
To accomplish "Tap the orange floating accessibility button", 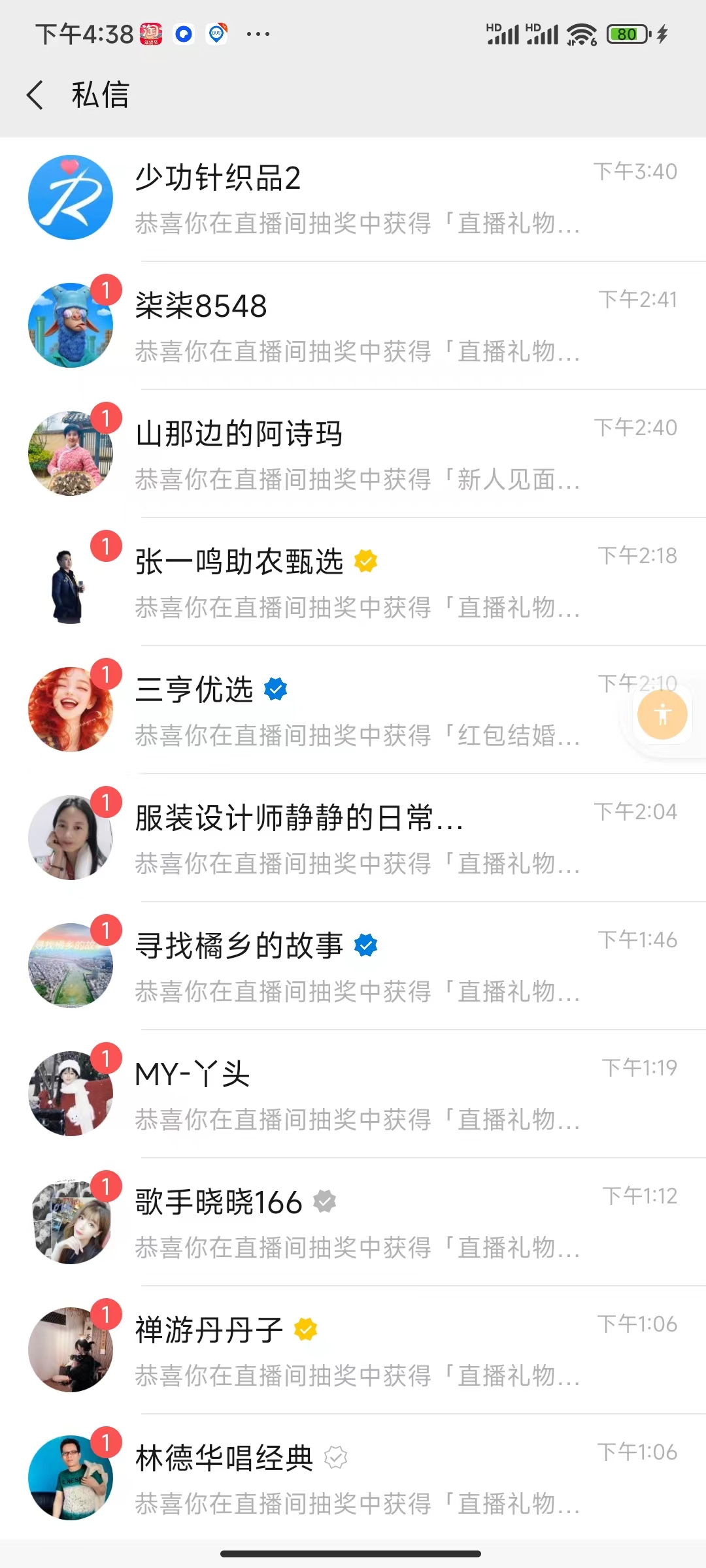I will (662, 714).
